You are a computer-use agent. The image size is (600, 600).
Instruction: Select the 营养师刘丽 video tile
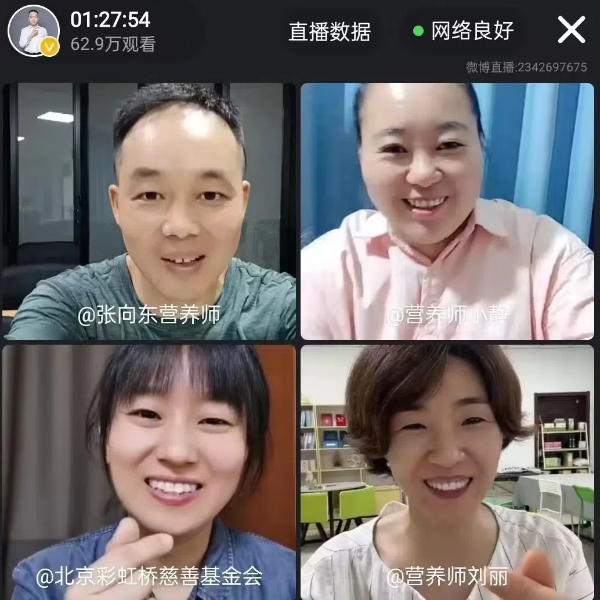click(447, 472)
